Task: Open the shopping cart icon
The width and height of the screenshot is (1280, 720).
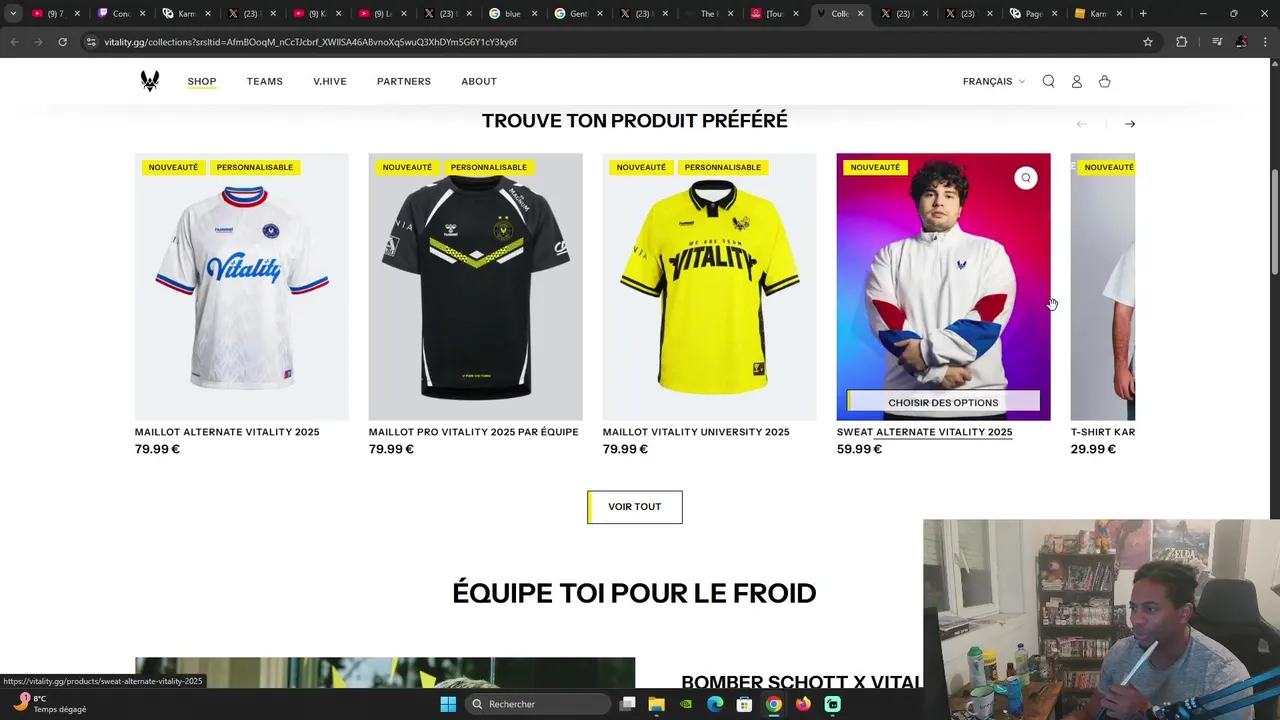Action: [x=1104, y=81]
